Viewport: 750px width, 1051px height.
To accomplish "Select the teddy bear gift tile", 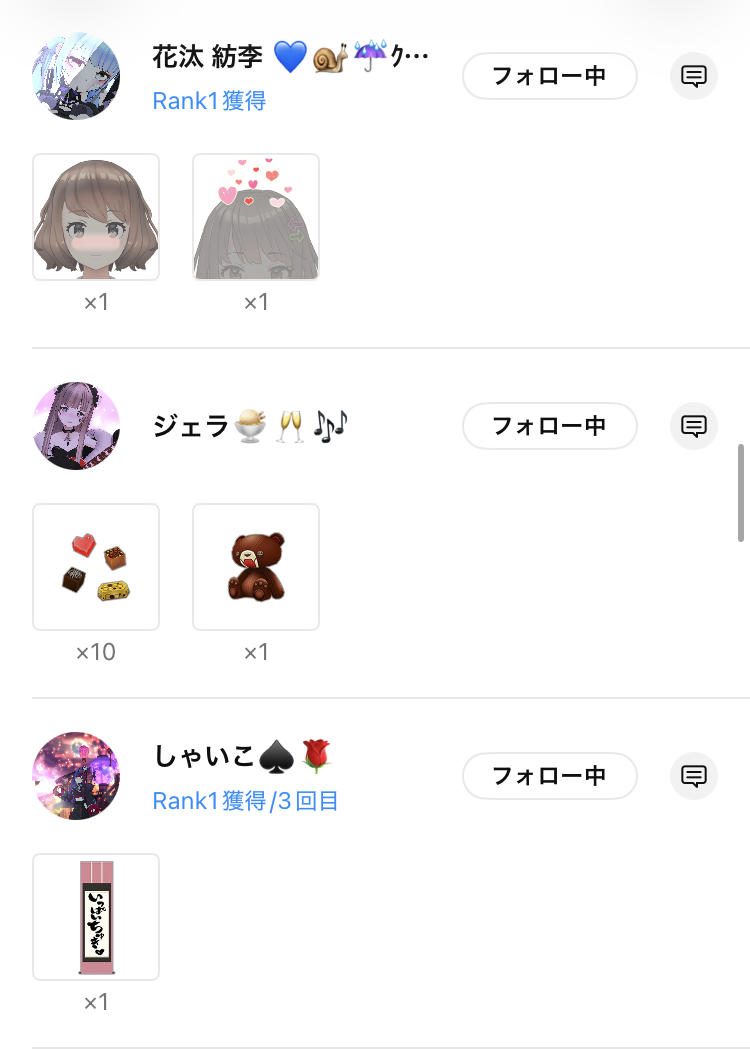I will pyautogui.click(x=256, y=567).
